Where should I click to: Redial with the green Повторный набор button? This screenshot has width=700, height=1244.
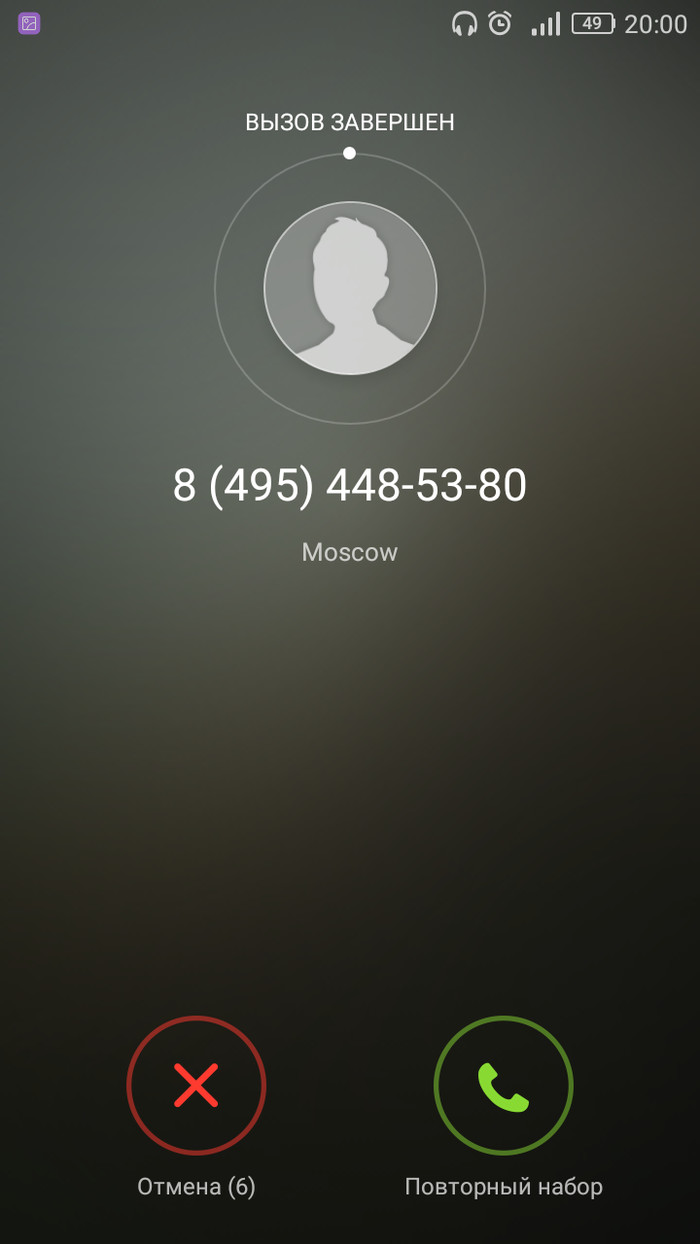click(503, 1085)
